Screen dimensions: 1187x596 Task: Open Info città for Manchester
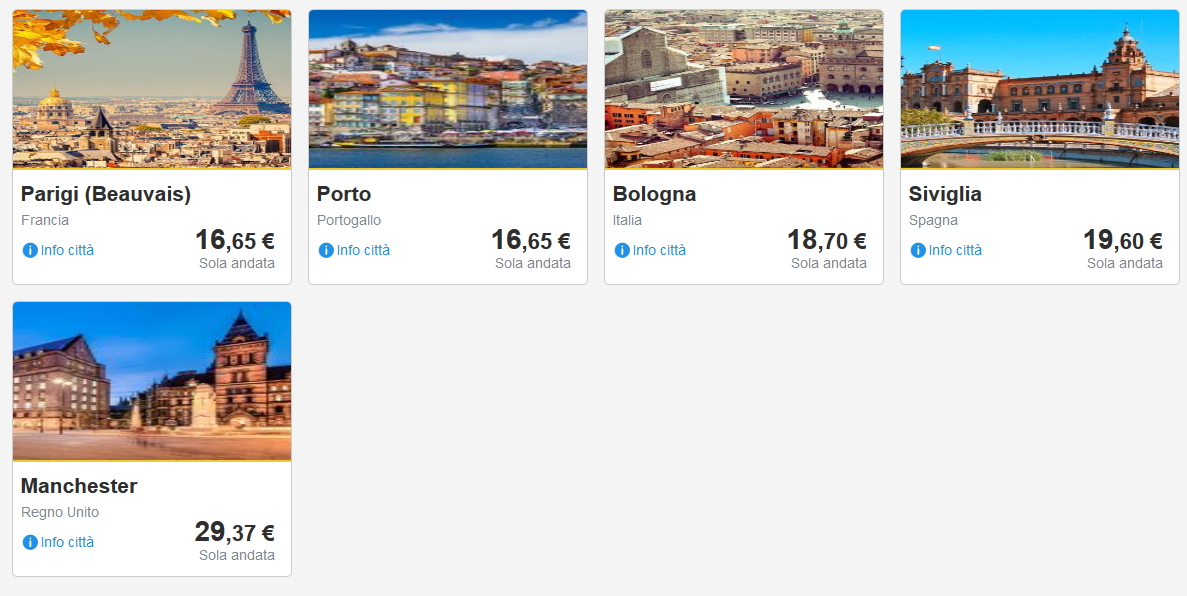pos(59,542)
